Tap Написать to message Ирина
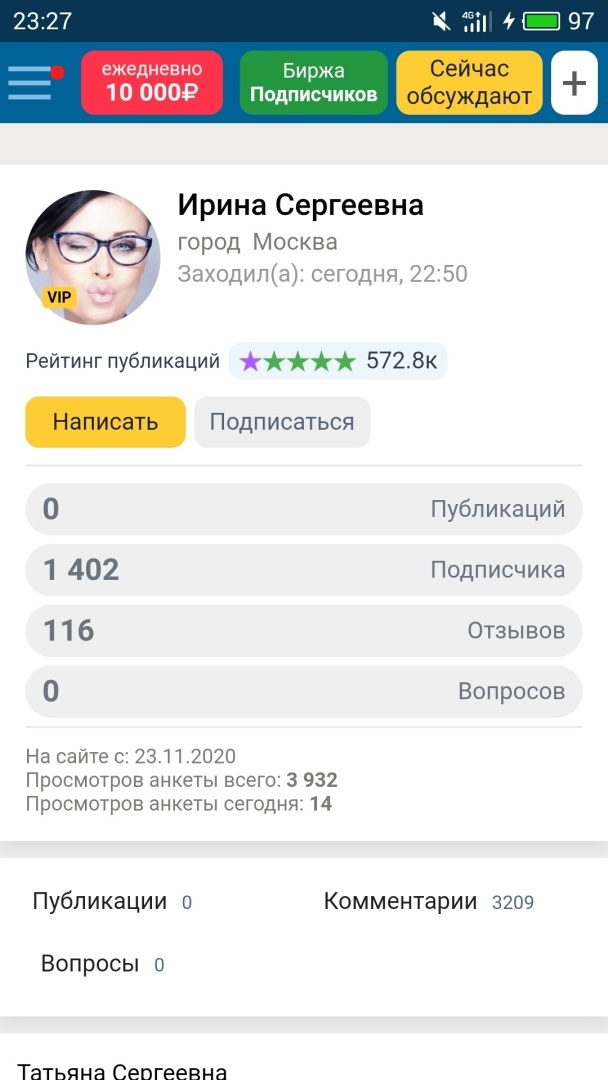This screenshot has width=608, height=1080. [105, 422]
